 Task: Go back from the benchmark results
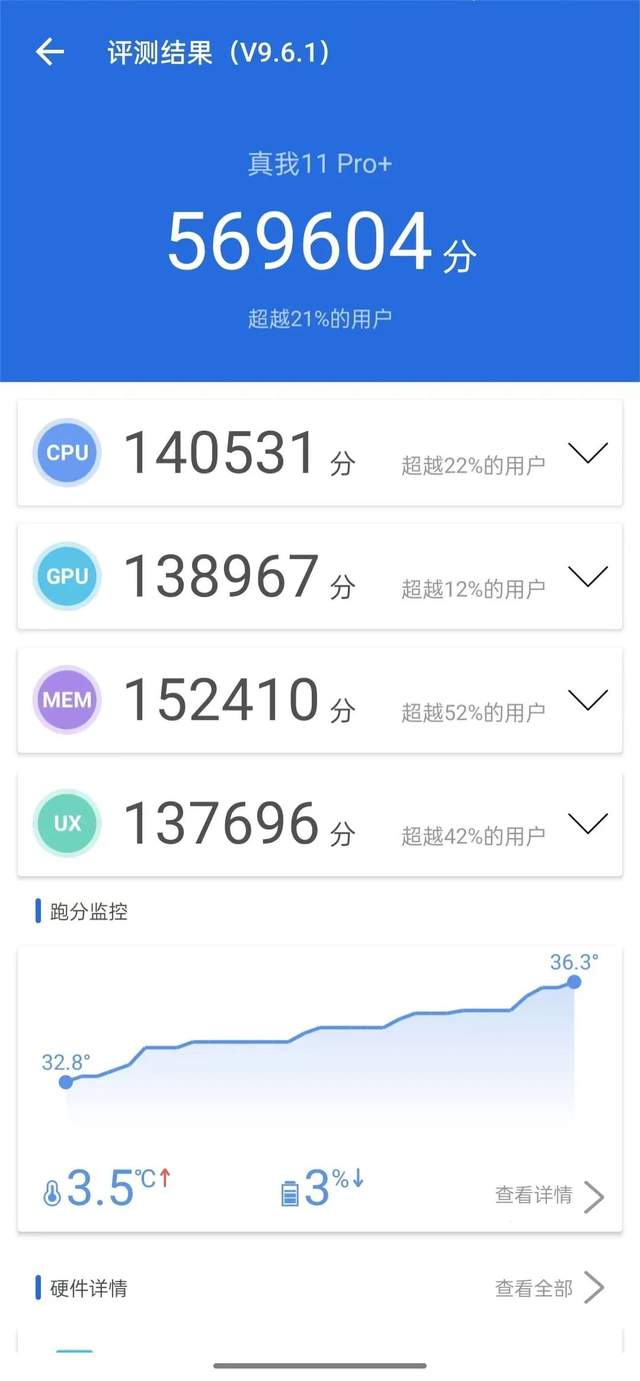point(49,53)
